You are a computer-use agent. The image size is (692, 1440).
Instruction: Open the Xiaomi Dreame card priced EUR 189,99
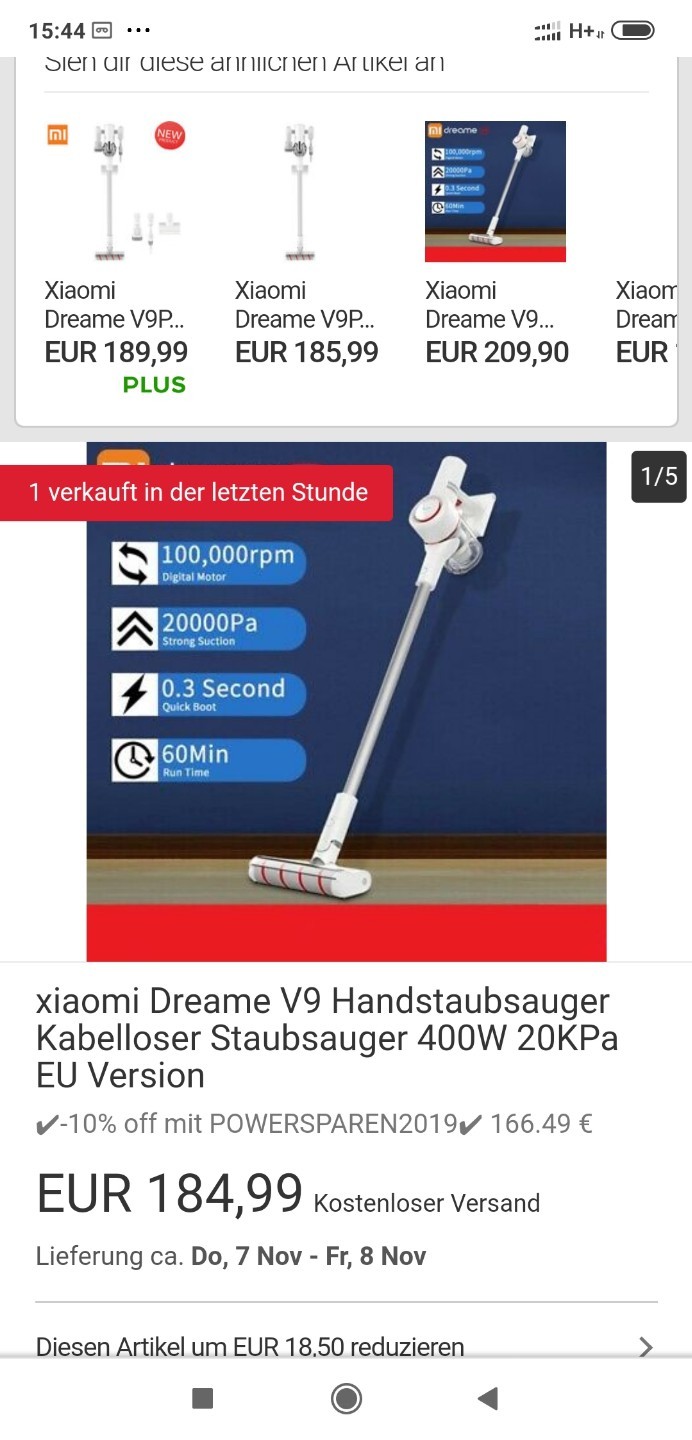pos(116,257)
